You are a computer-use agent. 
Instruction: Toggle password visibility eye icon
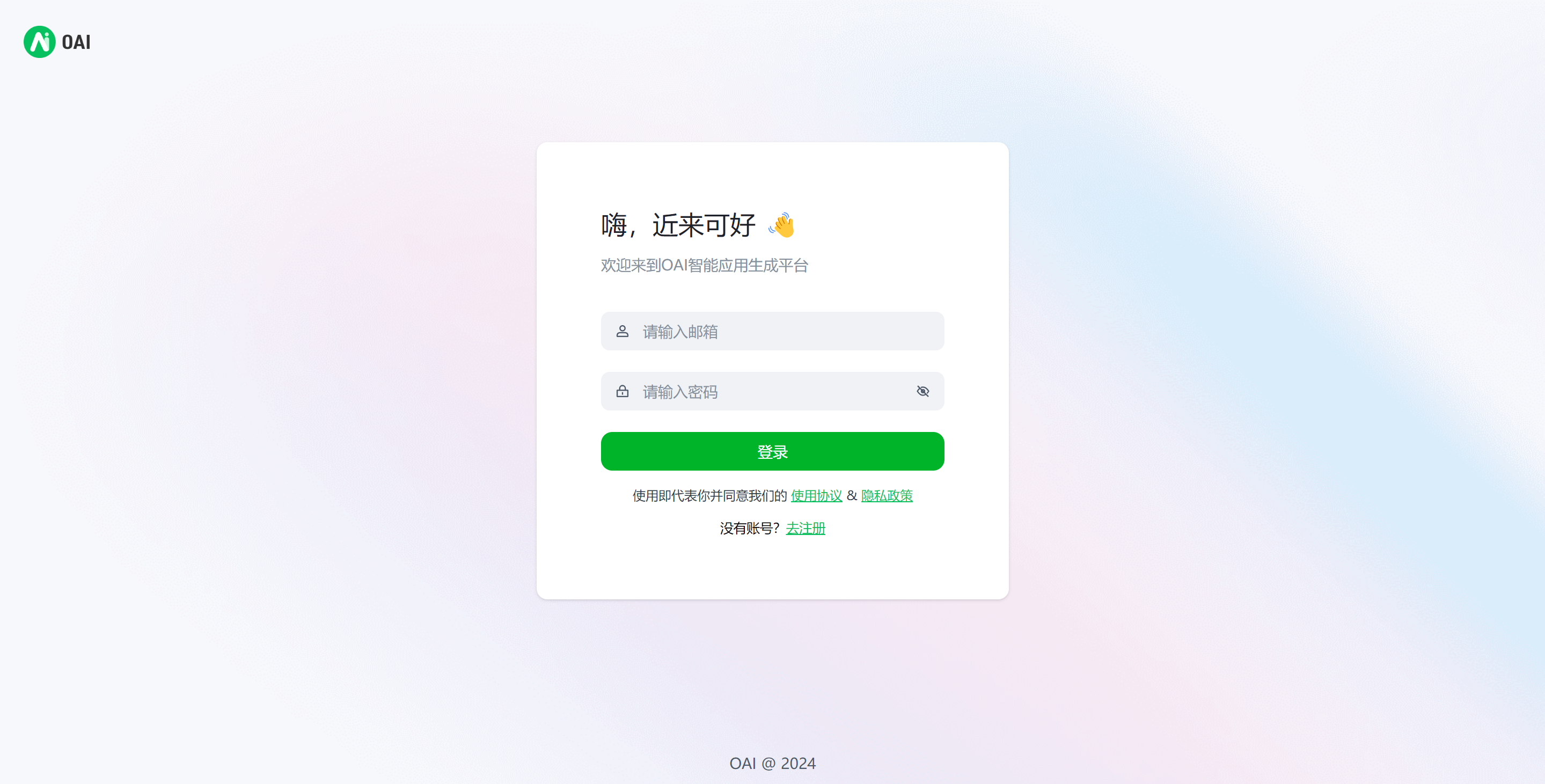click(x=922, y=392)
